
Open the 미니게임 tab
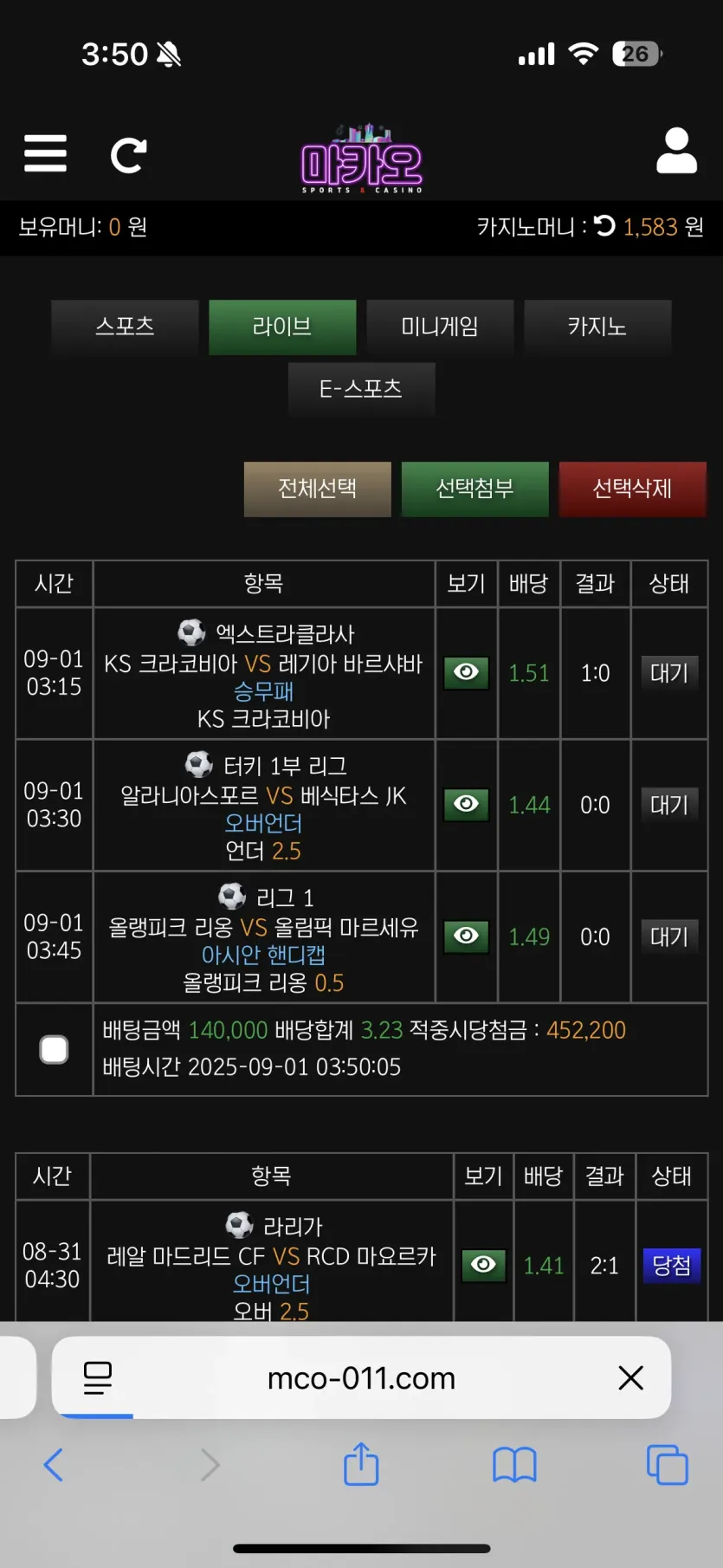[440, 327]
